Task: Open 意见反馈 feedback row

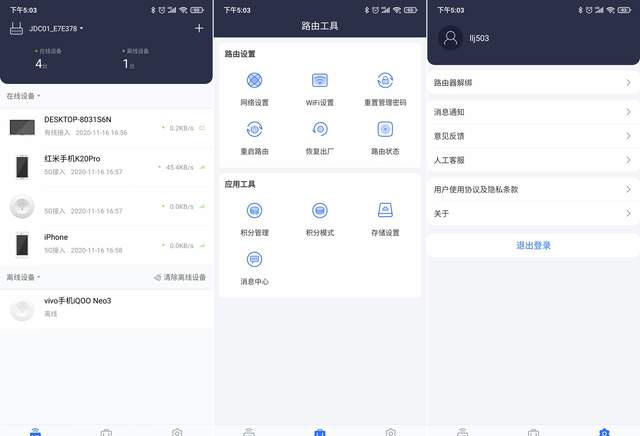Action: pos(533,136)
